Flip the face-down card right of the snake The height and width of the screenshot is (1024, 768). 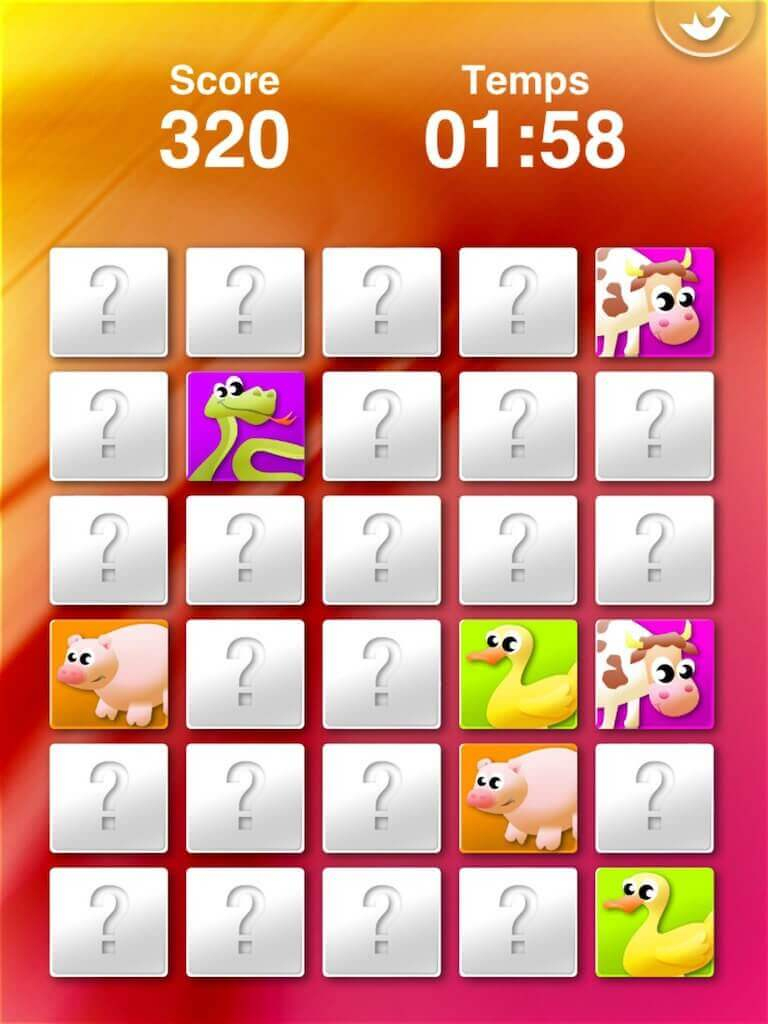click(x=381, y=426)
